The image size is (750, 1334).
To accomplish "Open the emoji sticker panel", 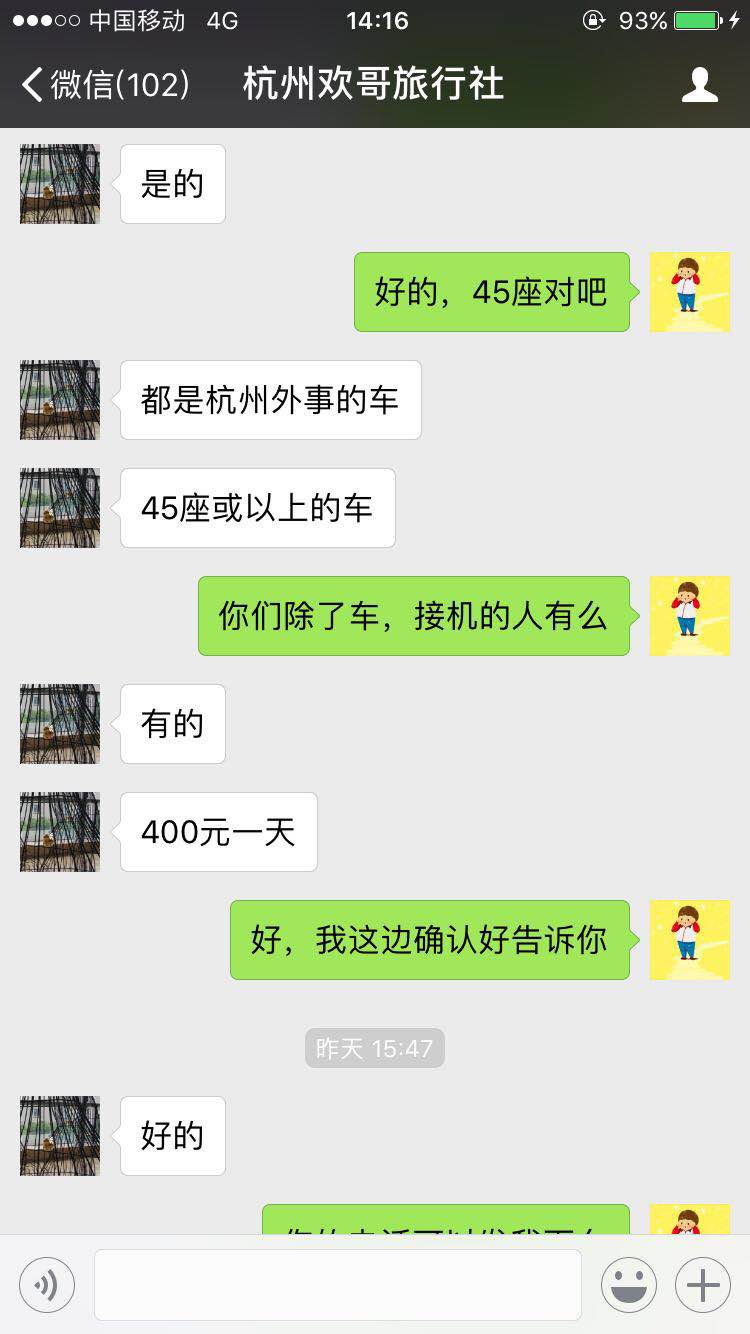I will pyautogui.click(x=629, y=1285).
